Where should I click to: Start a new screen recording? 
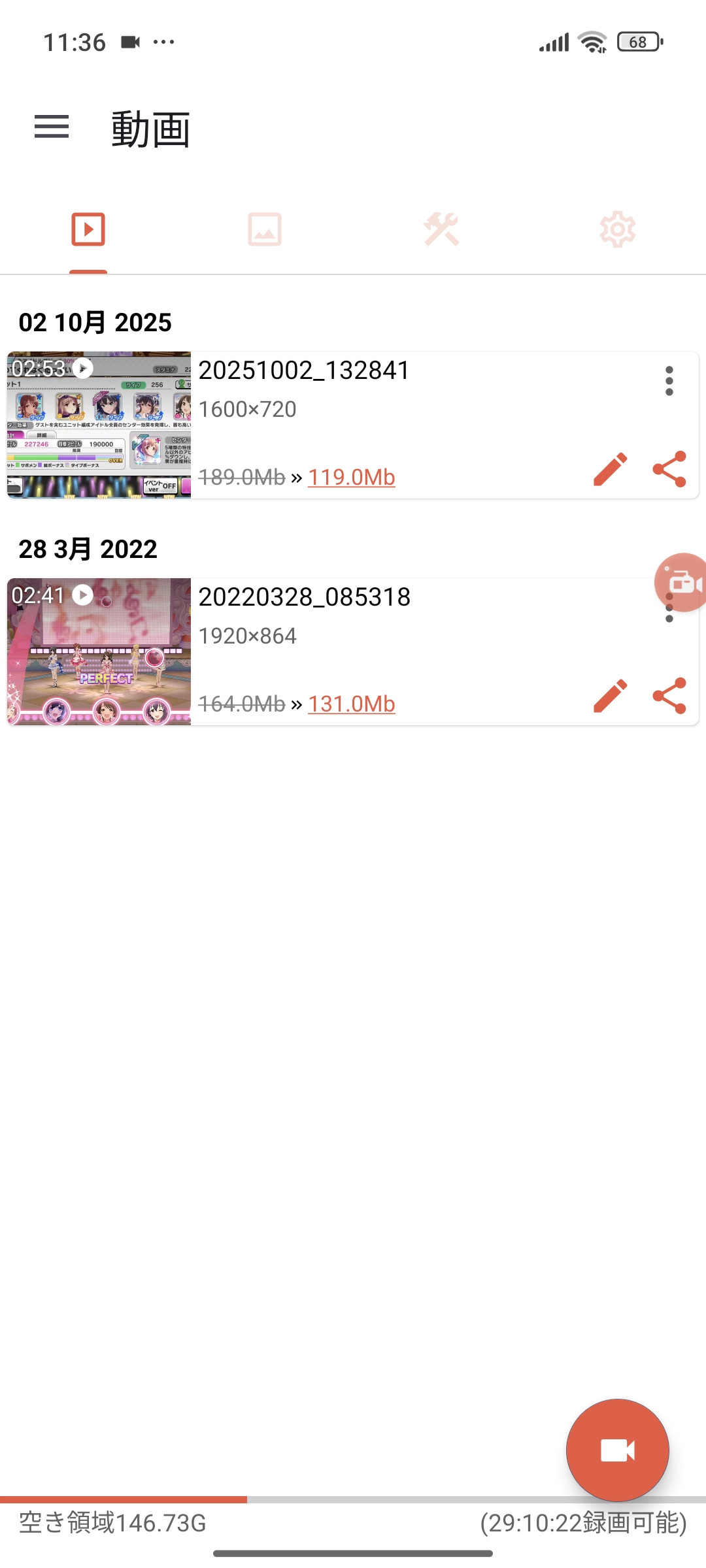click(x=617, y=1450)
